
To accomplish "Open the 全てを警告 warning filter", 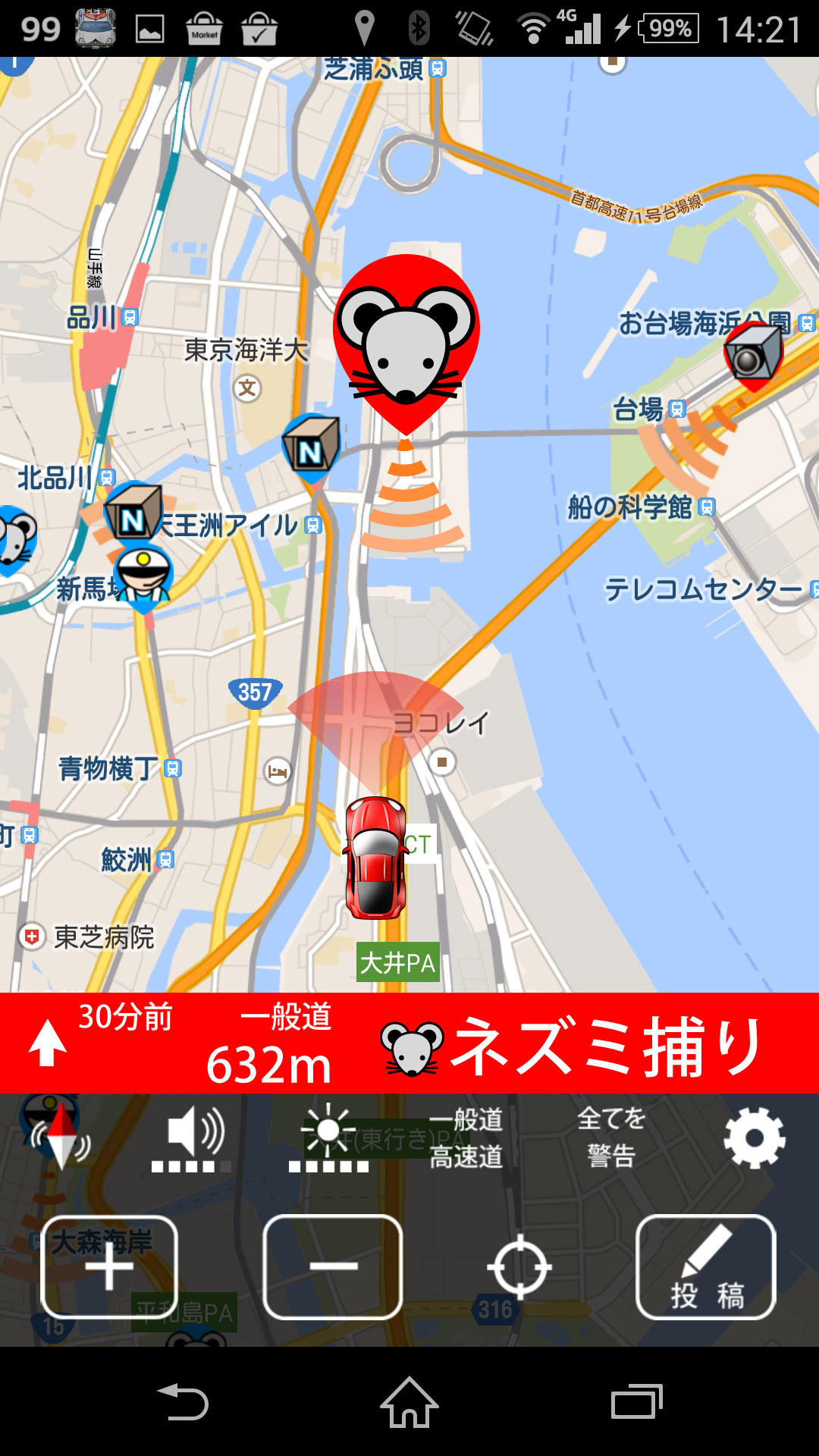I will (x=611, y=1137).
